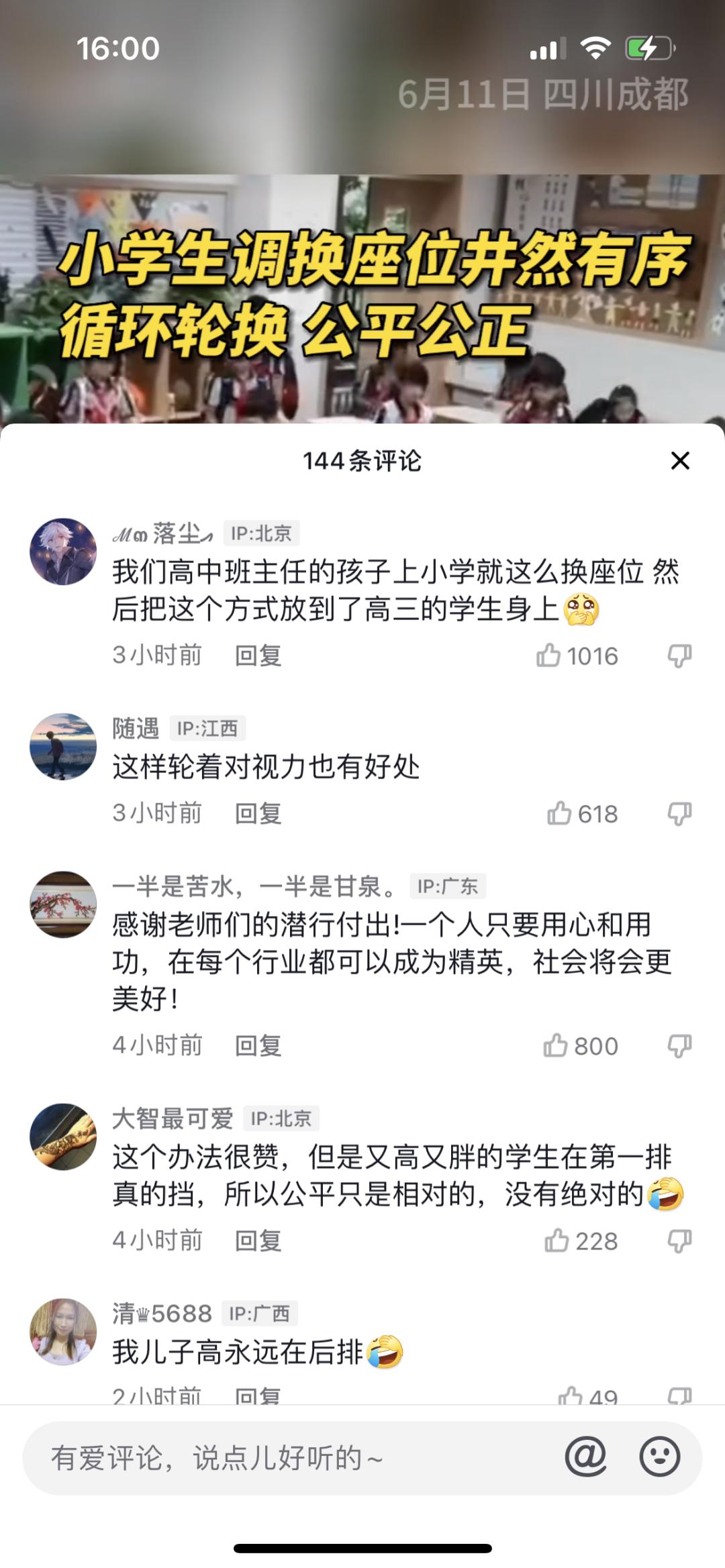View 清5688's profile avatar
The width and height of the screenshot is (725, 1568).
click(x=63, y=1331)
